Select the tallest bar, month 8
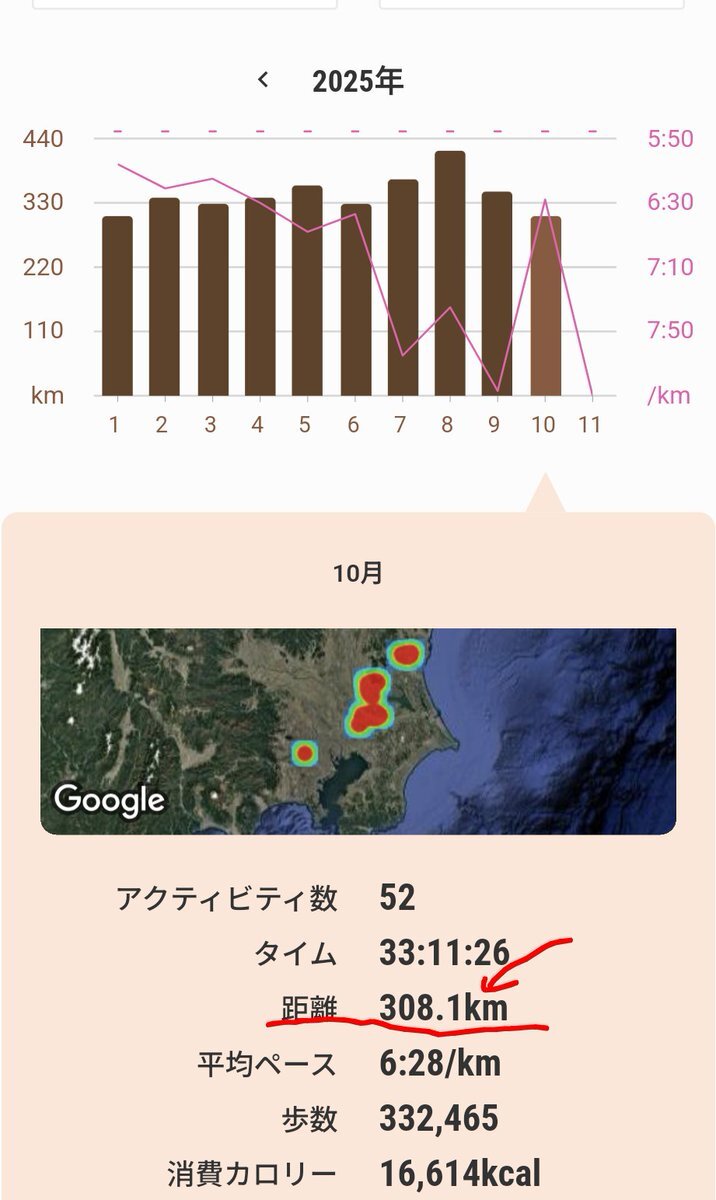 [x=450, y=272]
